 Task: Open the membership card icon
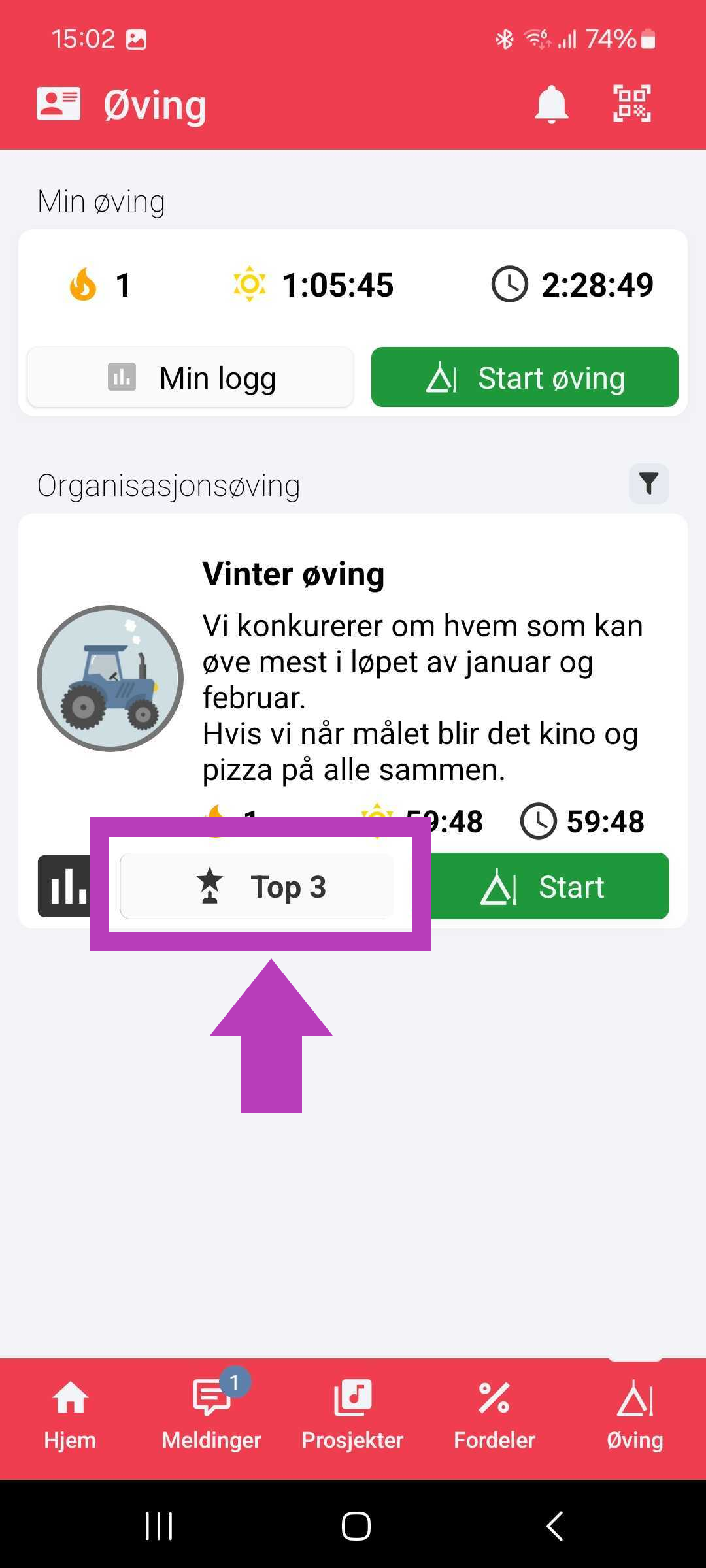pyautogui.click(x=58, y=104)
